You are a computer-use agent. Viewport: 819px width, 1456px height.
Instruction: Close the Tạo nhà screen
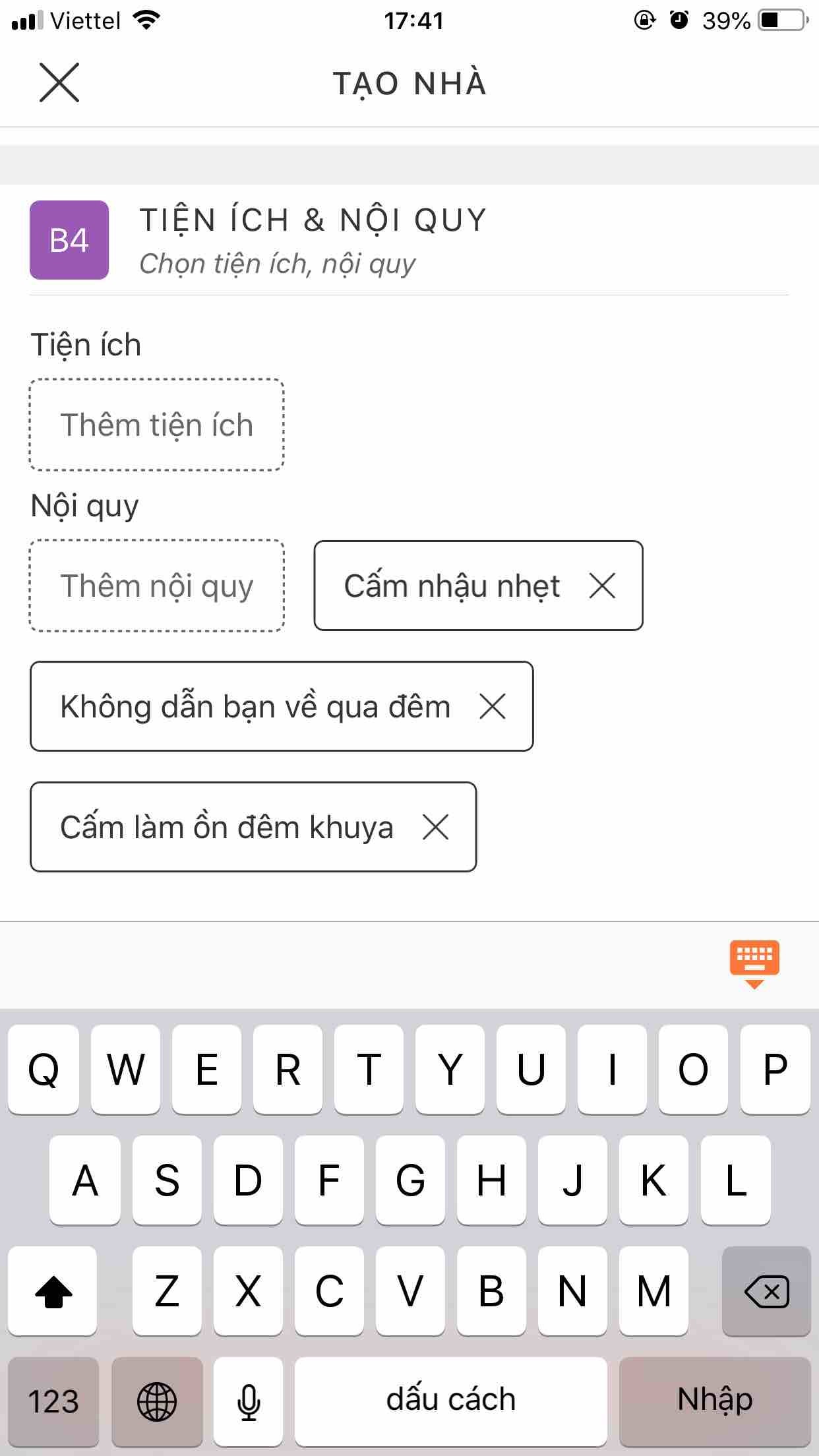pos(59,83)
